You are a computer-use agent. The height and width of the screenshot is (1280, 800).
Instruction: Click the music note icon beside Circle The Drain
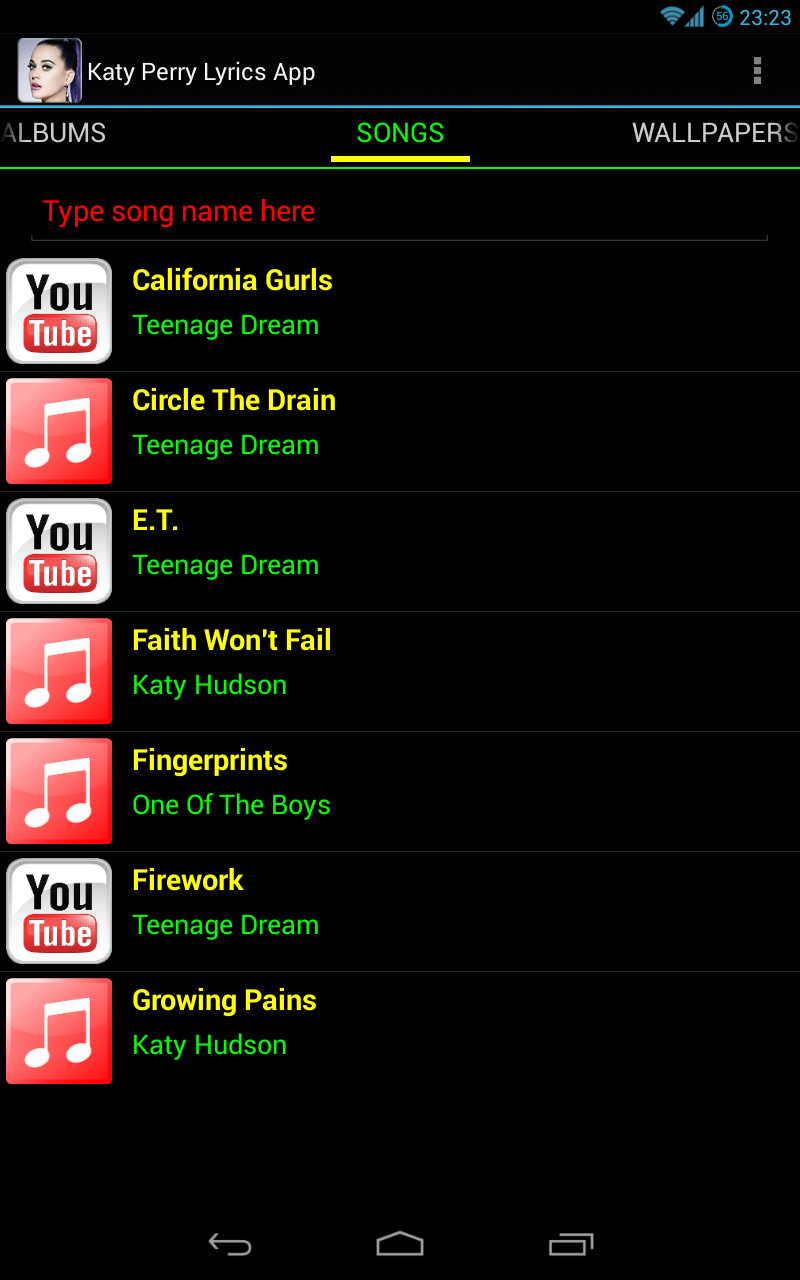(x=59, y=431)
